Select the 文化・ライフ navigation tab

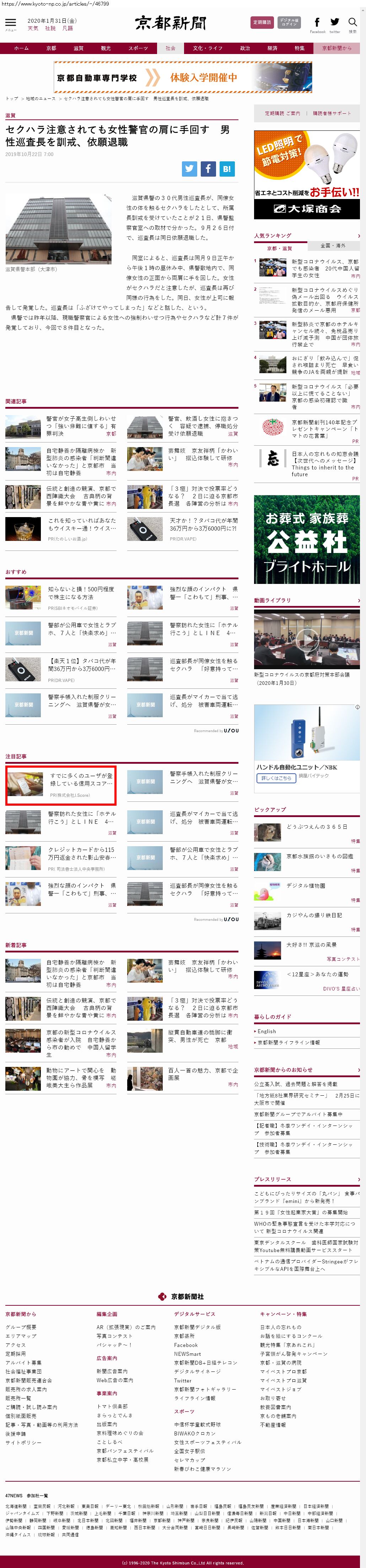click(208, 48)
